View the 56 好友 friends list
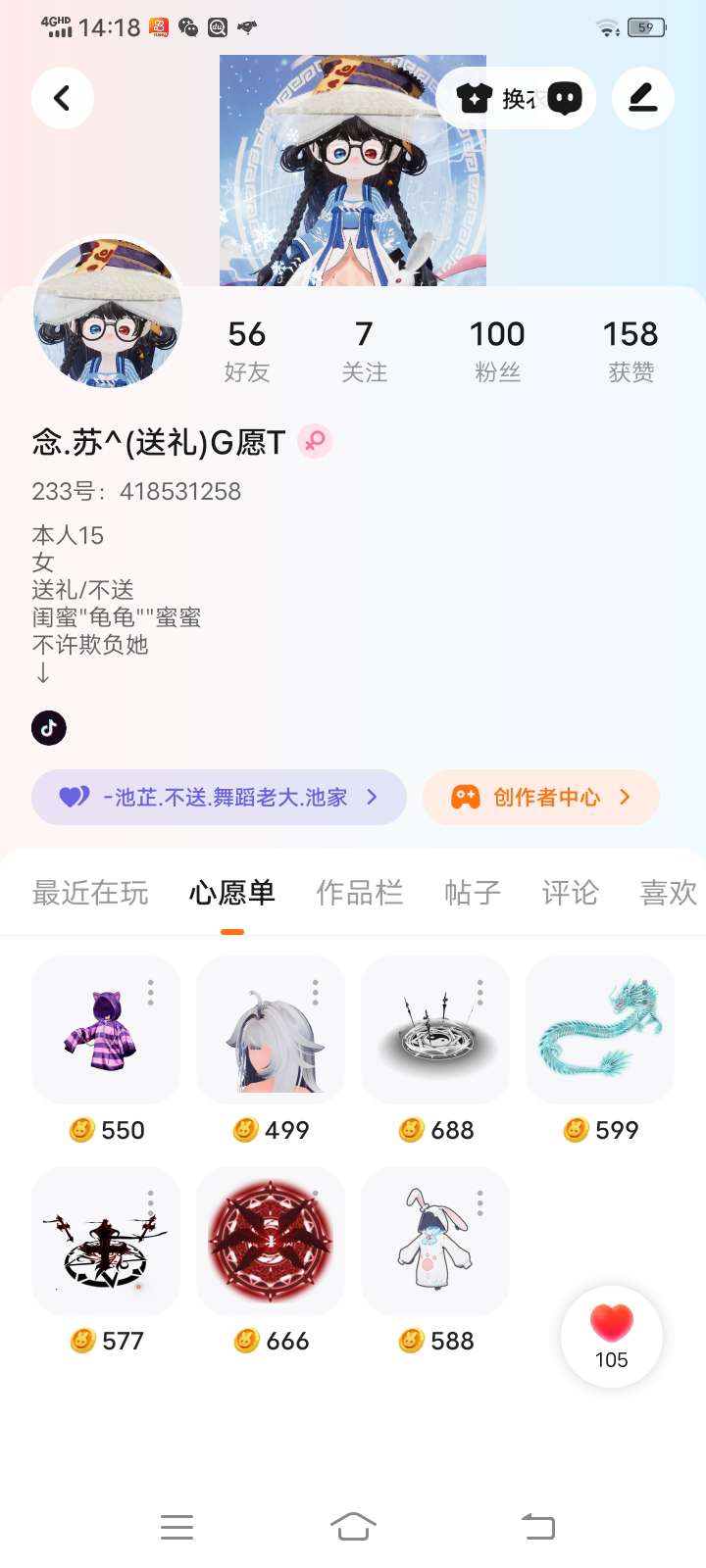The height and width of the screenshot is (1568, 706). (x=246, y=350)
